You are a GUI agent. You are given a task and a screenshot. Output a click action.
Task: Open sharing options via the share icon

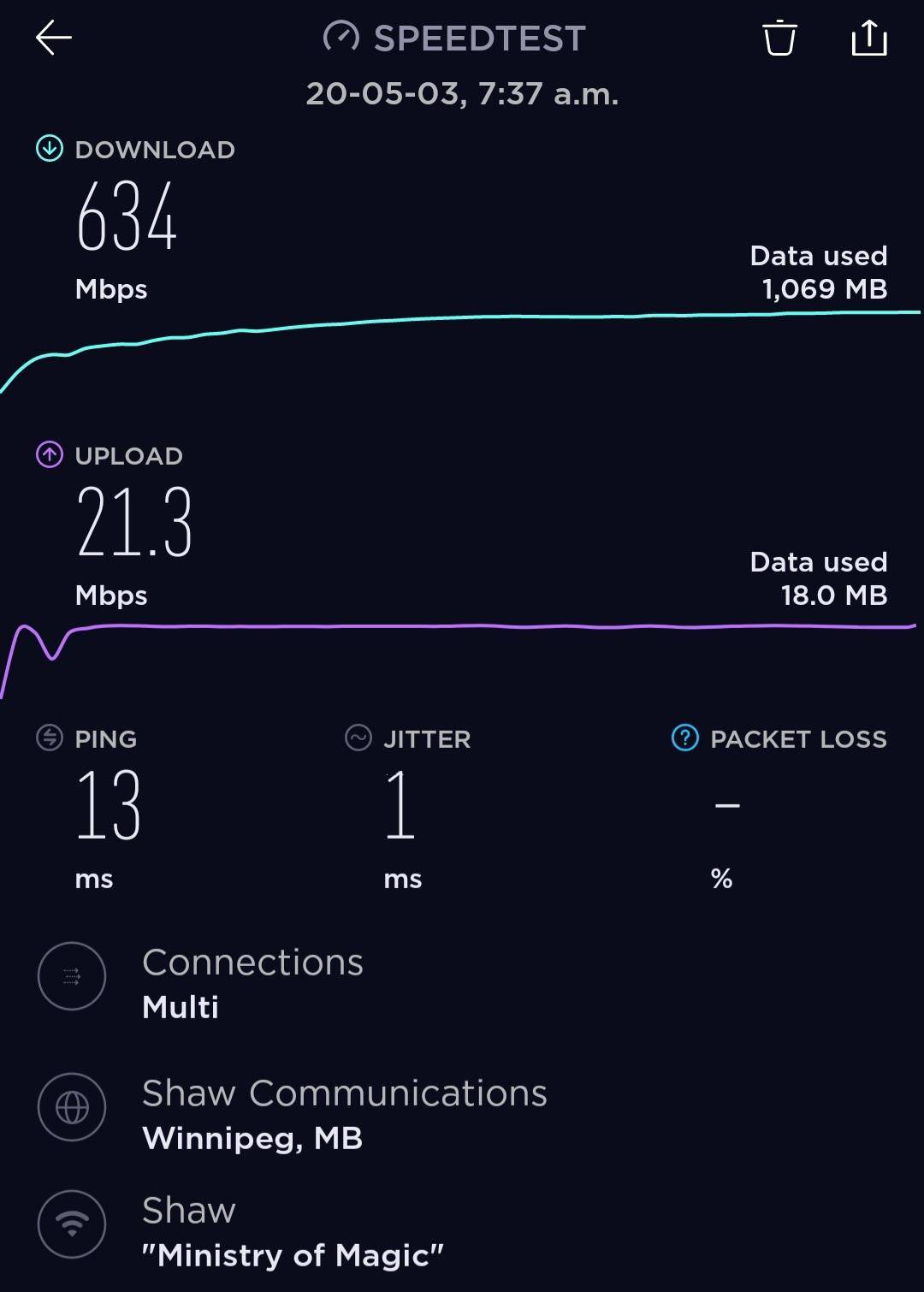pos(870,38)
